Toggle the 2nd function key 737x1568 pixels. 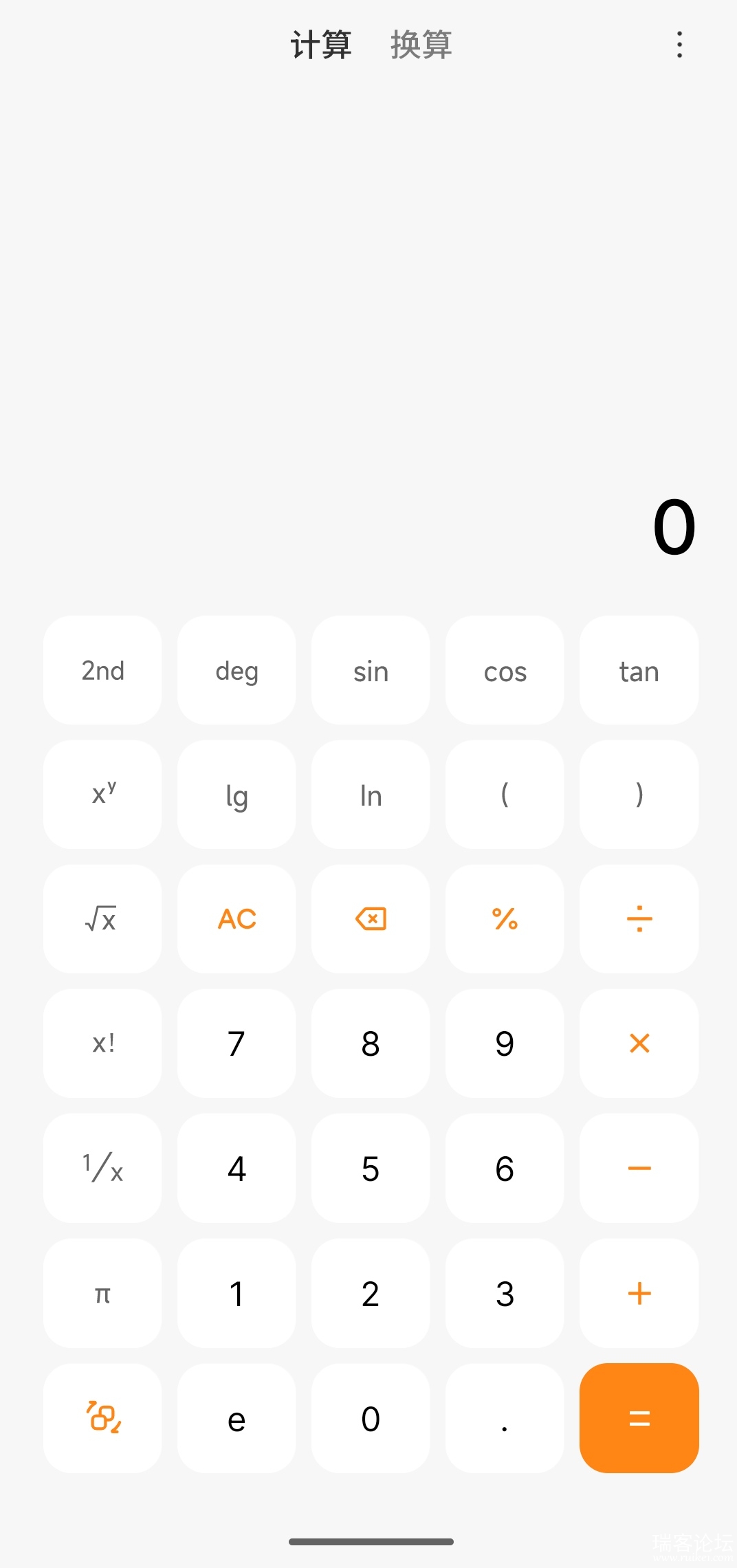(102, 670)
